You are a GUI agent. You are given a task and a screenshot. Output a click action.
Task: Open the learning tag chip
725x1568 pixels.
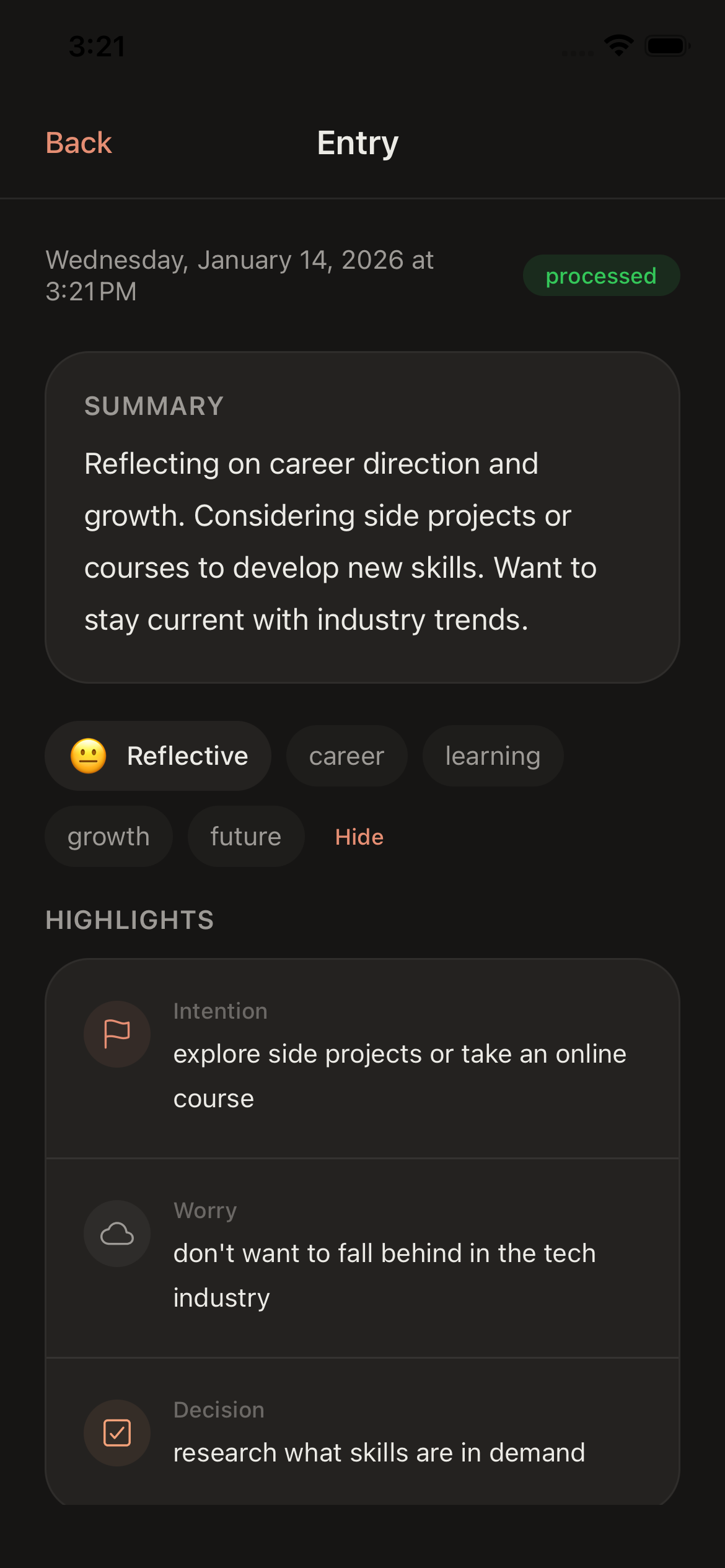[x=493, y=756]
